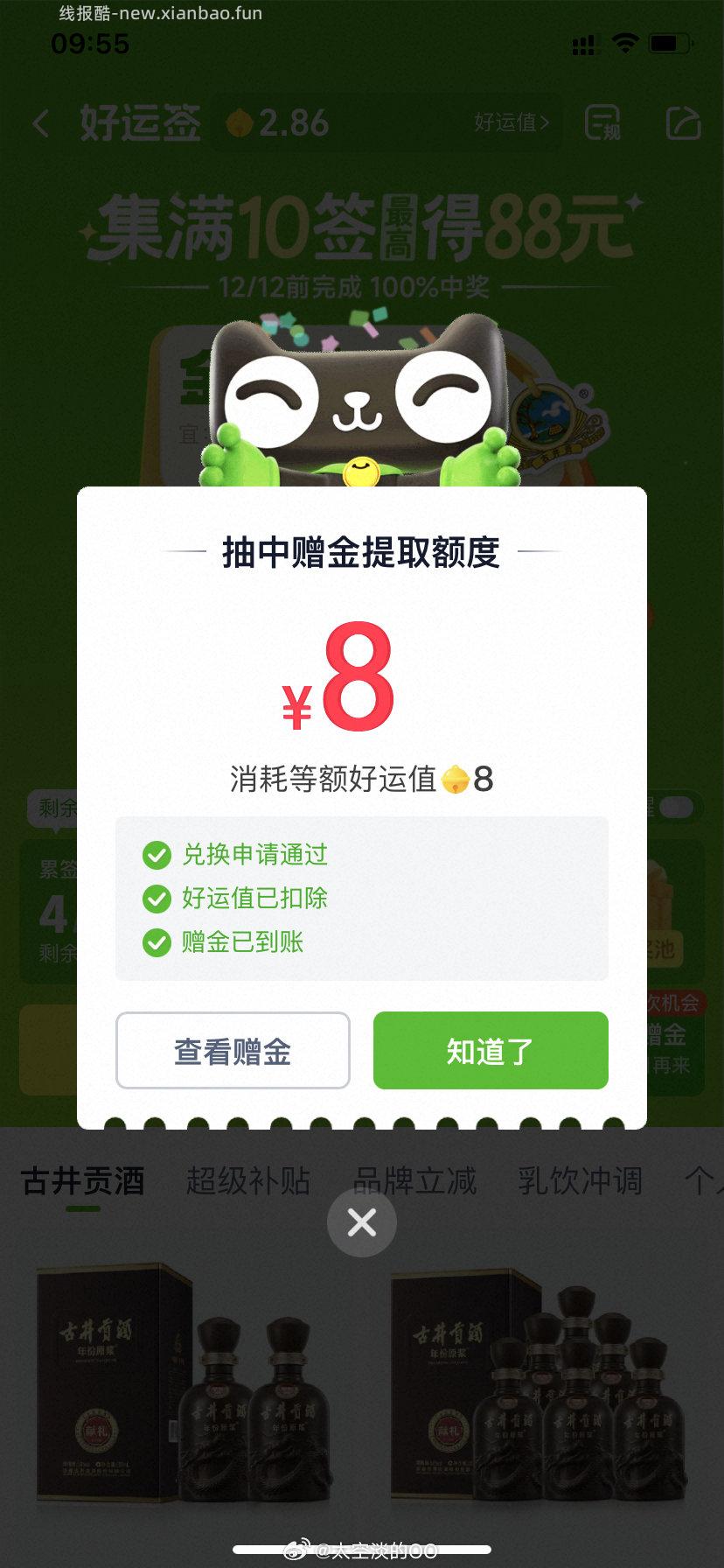Viewport: 724px width, 1568px height.
Task: Click the Tmall cat mascot
Action: [361, 402]
